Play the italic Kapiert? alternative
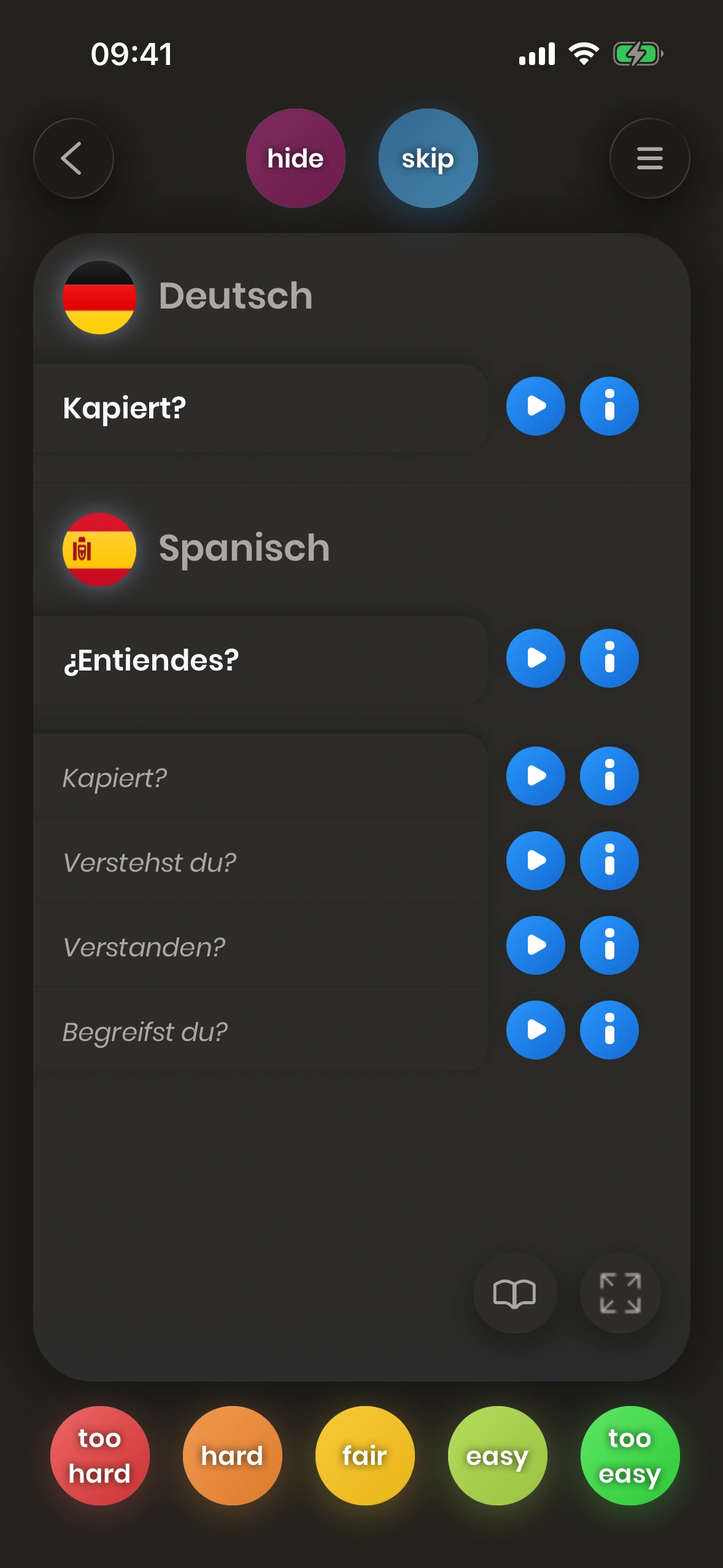The image size is (723, 1568). (x=535, y=776)
